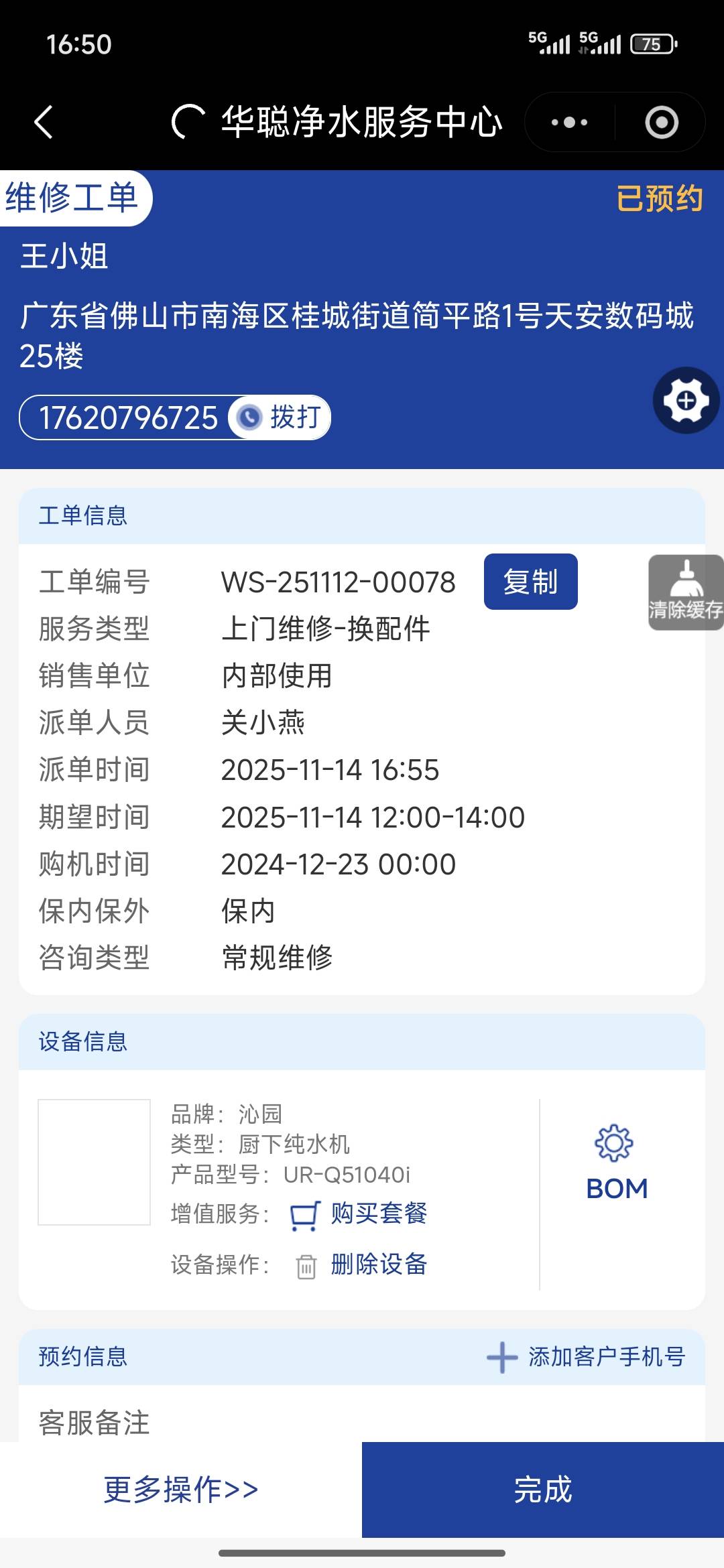This screenshot has height=1568, width=724.
Task: Clear cache via 清除缓存 button
Action: tap(685, 592)
